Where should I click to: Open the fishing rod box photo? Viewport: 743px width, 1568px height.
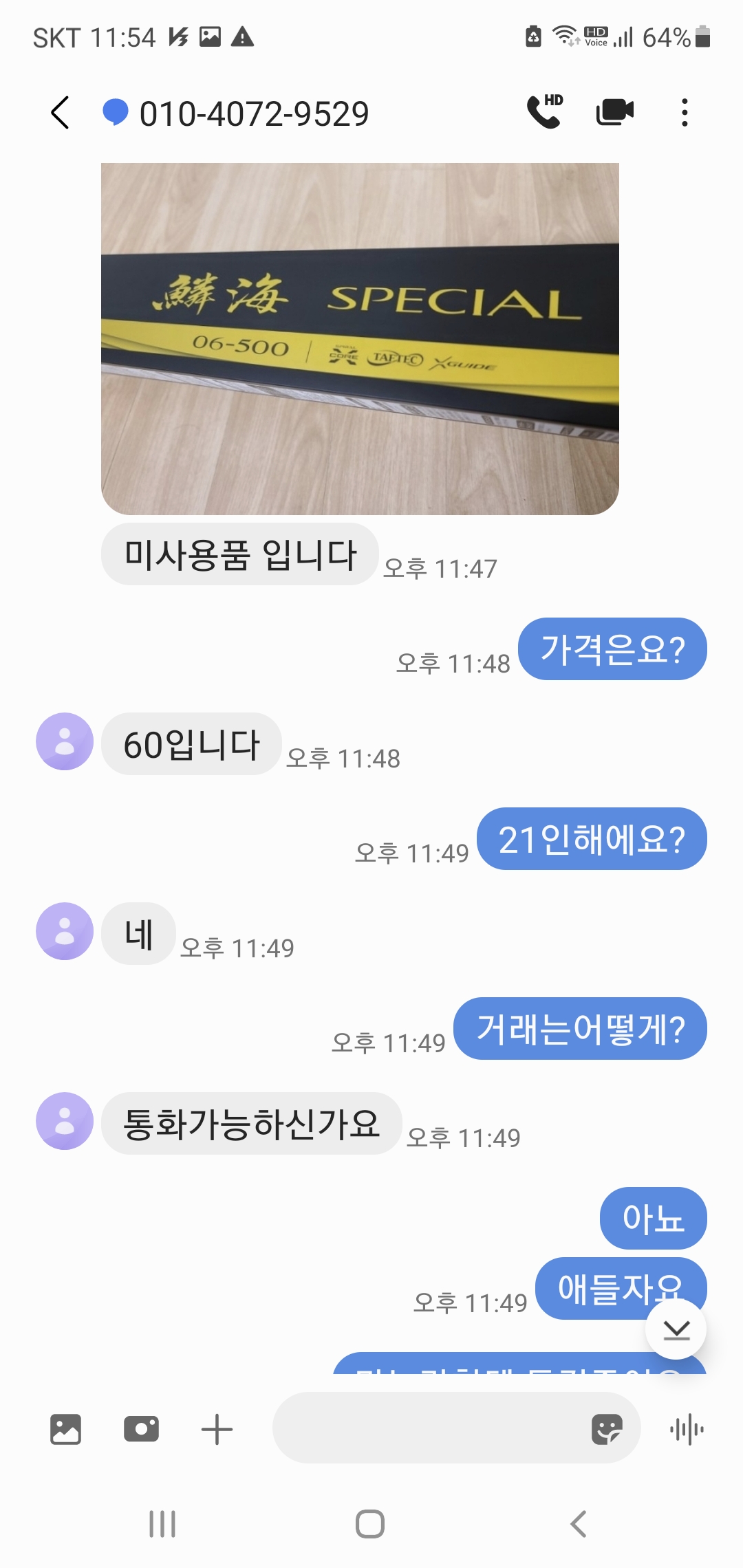tap(360, 338)
